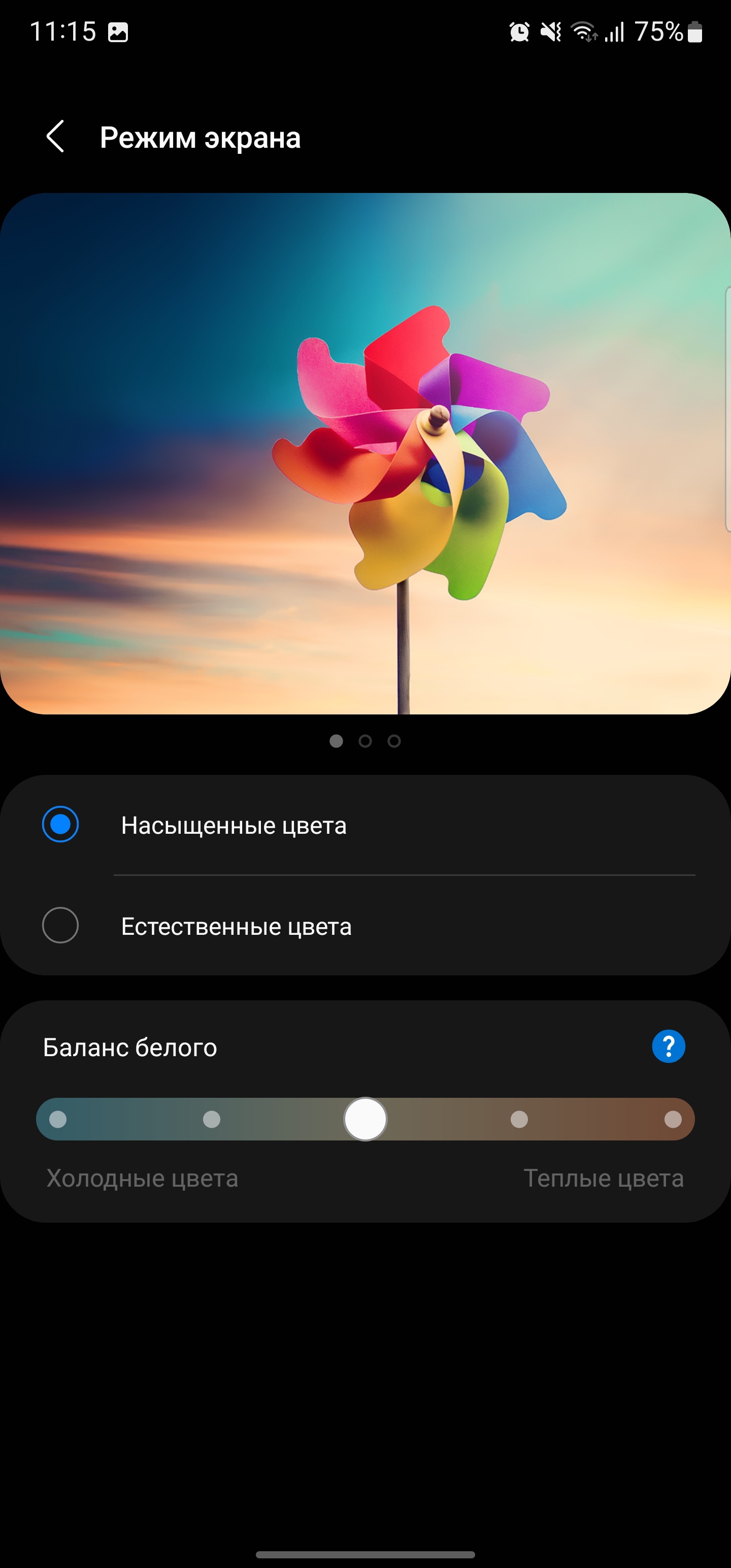Select Естественные цвета option
Image resolution: width=731 pixels, height=1568 pixels.
[x=60, y=925]
